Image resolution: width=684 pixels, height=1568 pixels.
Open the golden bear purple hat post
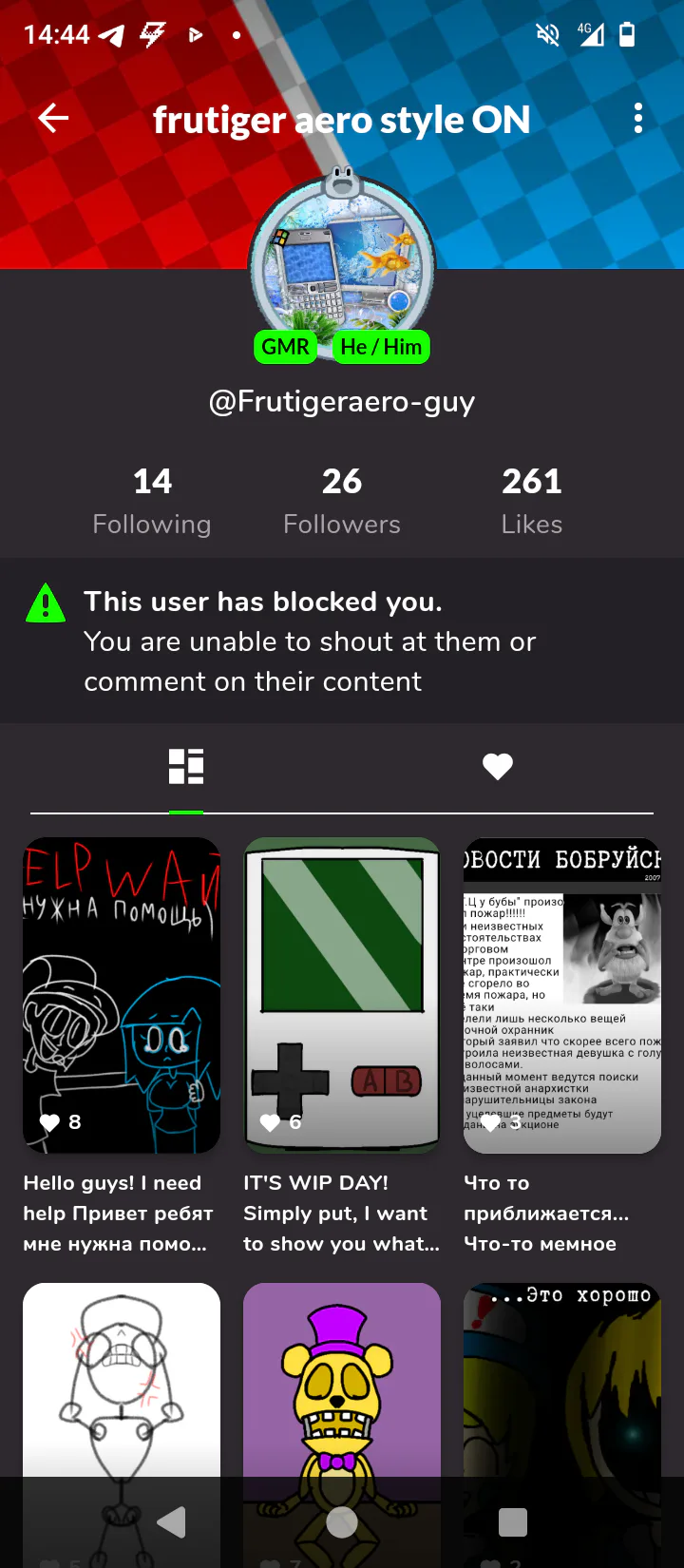(342, 1378)
